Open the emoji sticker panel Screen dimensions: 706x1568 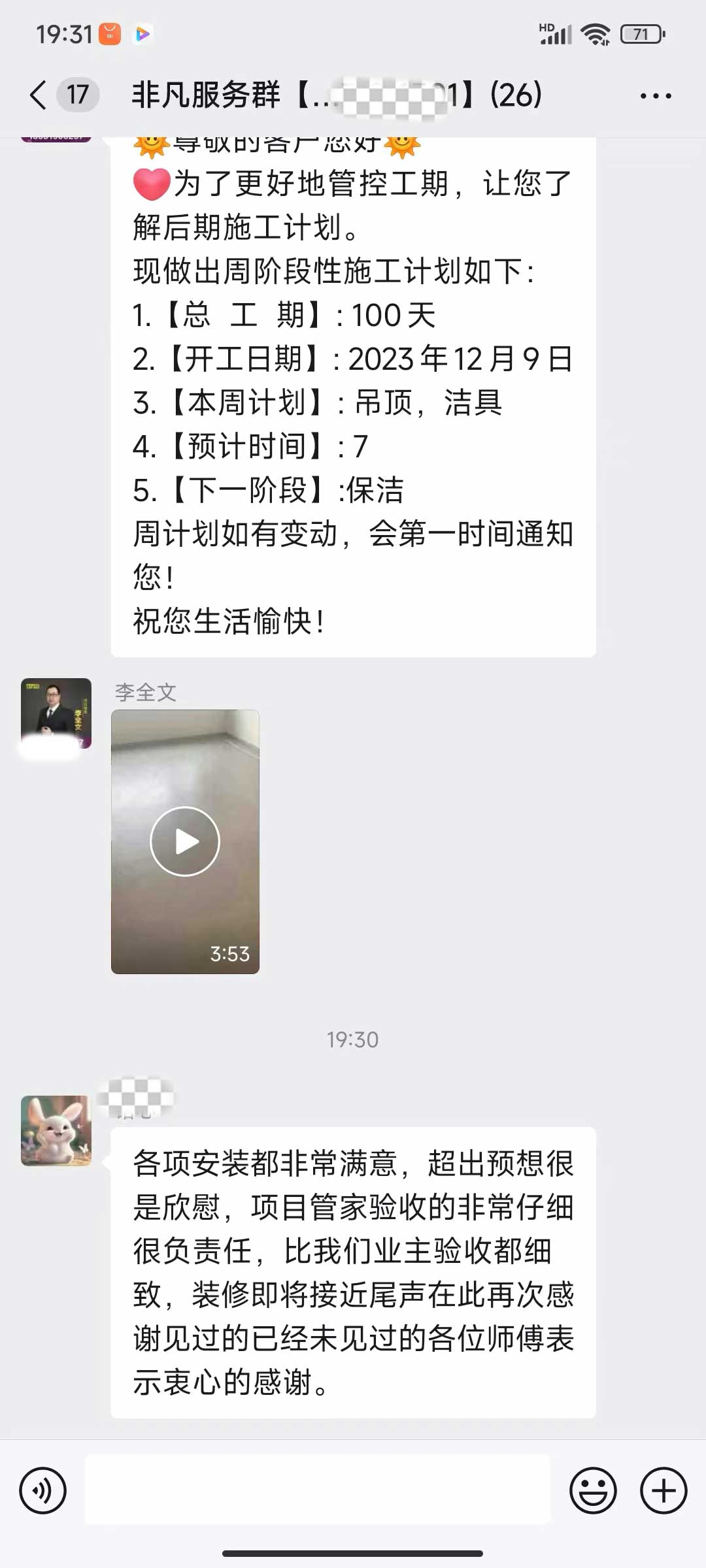pos(593,1491)
